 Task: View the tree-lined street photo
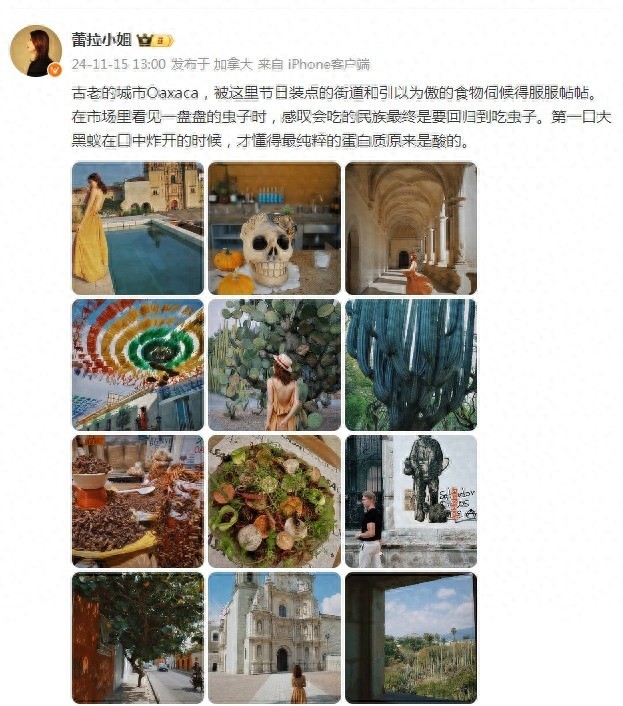137,637
